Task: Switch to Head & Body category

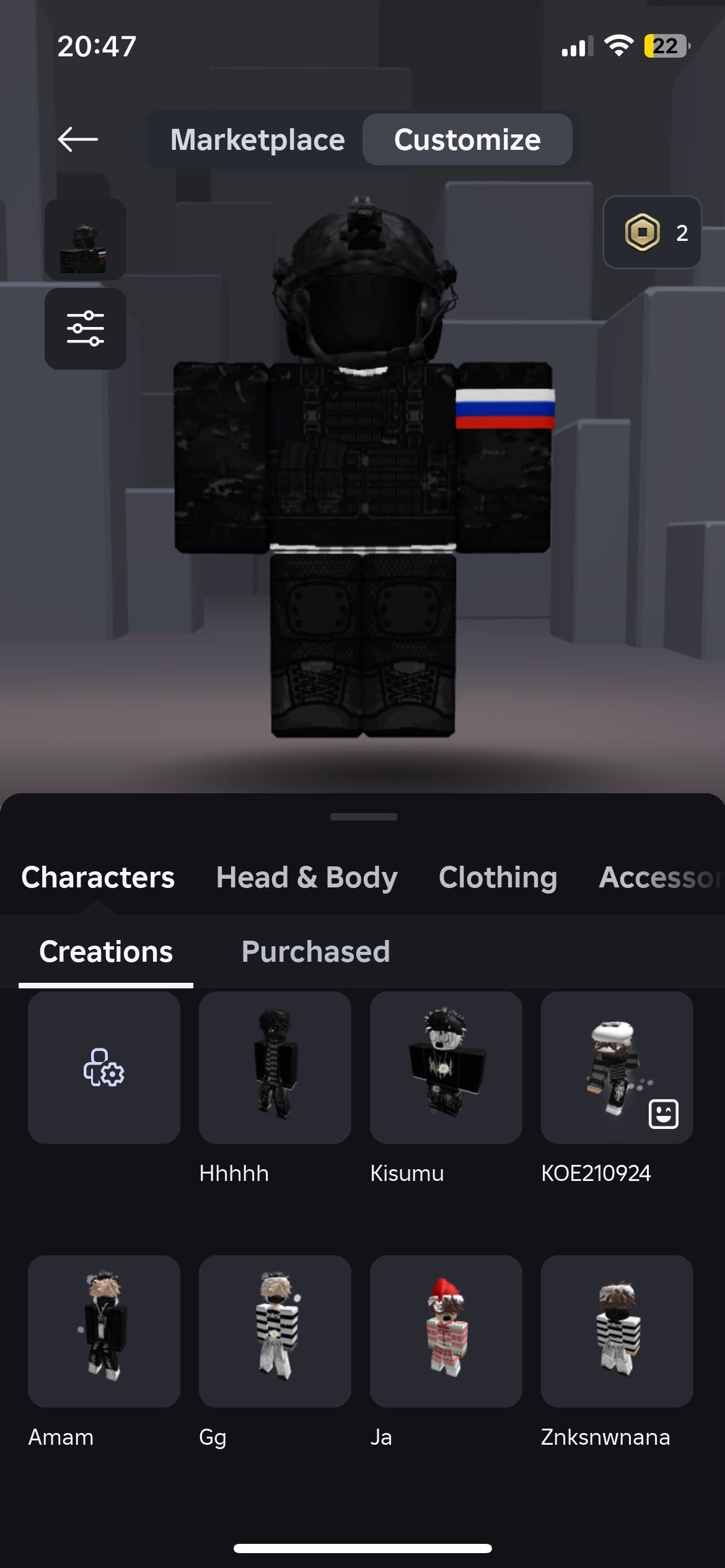Action: click(x=307, y=878)
